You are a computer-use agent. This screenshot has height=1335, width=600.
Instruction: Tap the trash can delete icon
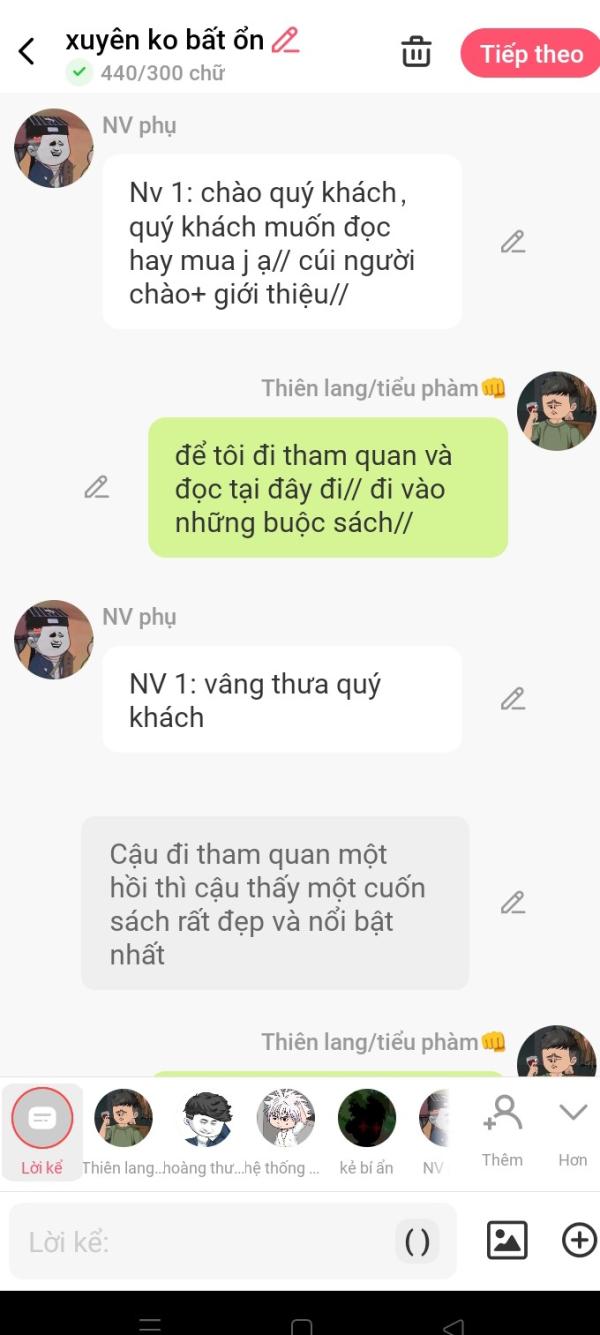[416, 51]
